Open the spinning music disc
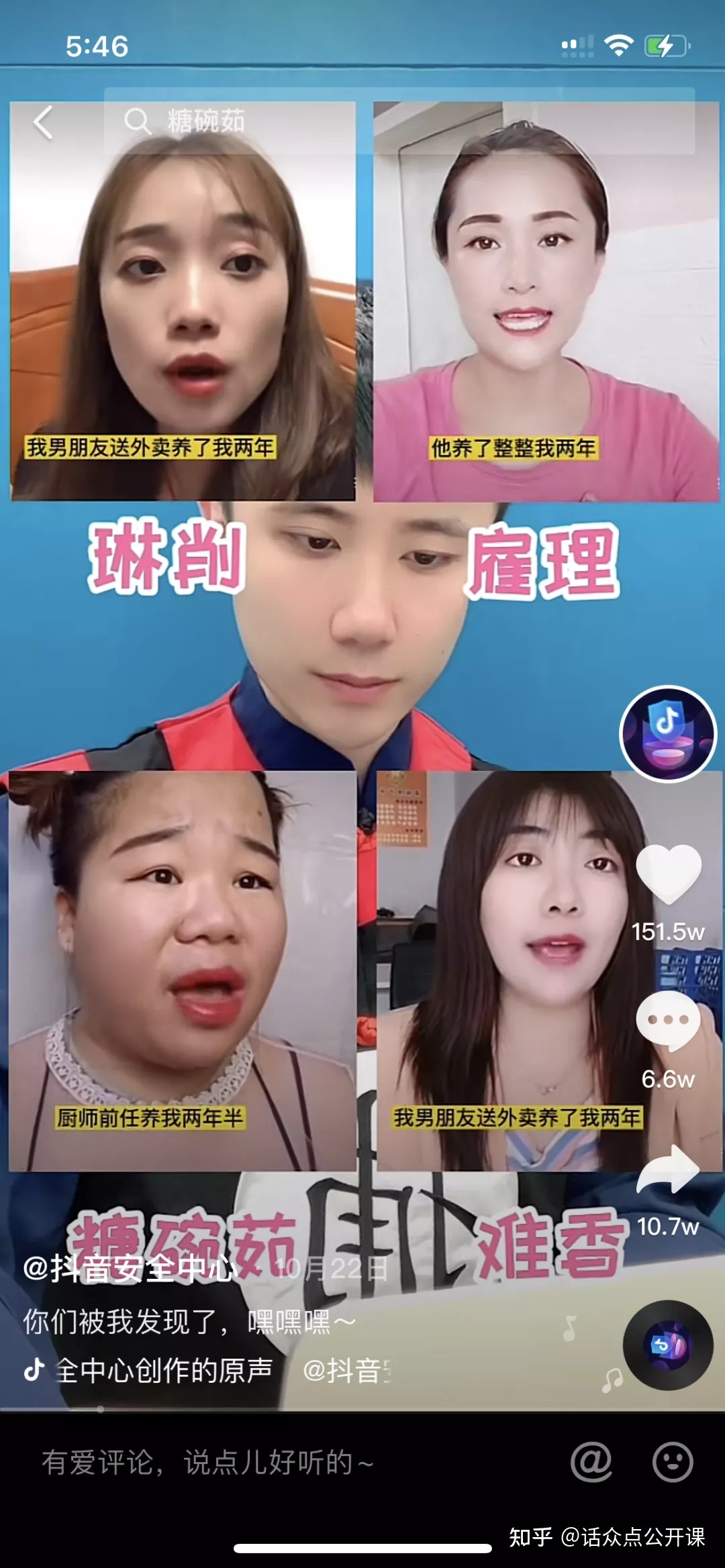 click(x=668, y=1345)
